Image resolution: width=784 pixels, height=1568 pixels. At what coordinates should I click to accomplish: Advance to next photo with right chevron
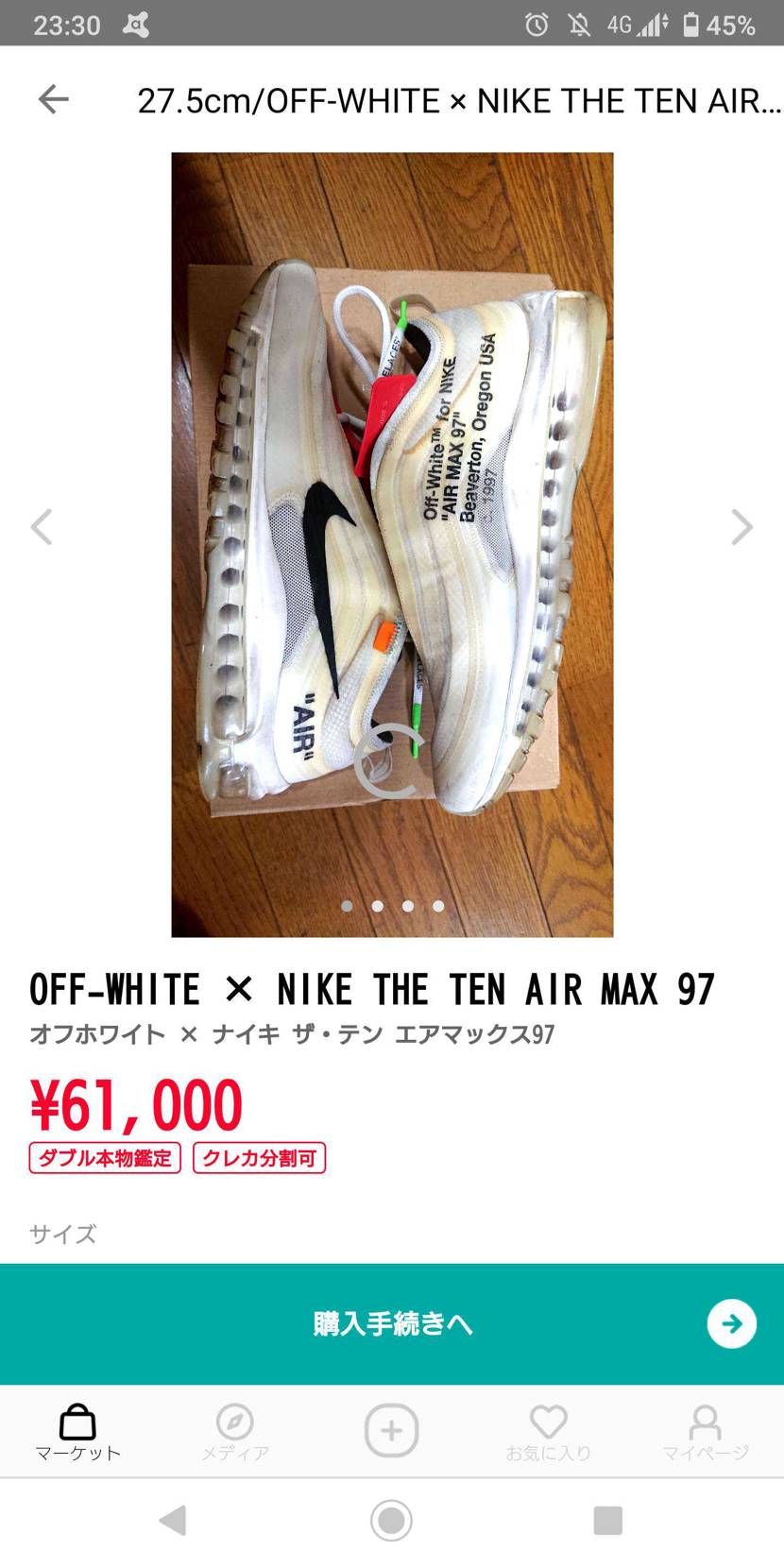coord(741,527)
